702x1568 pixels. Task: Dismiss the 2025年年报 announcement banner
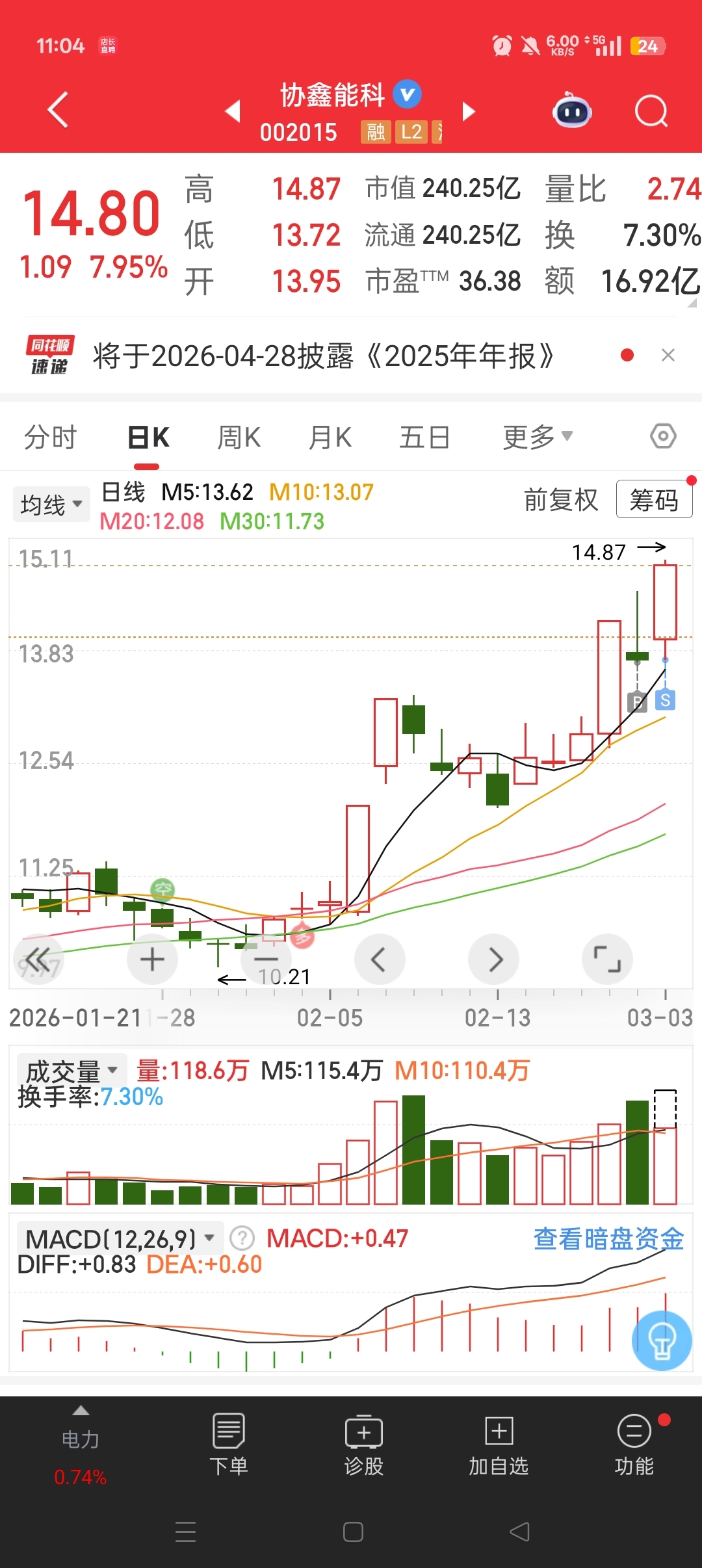pyautogui.click(x=668, y=355)
